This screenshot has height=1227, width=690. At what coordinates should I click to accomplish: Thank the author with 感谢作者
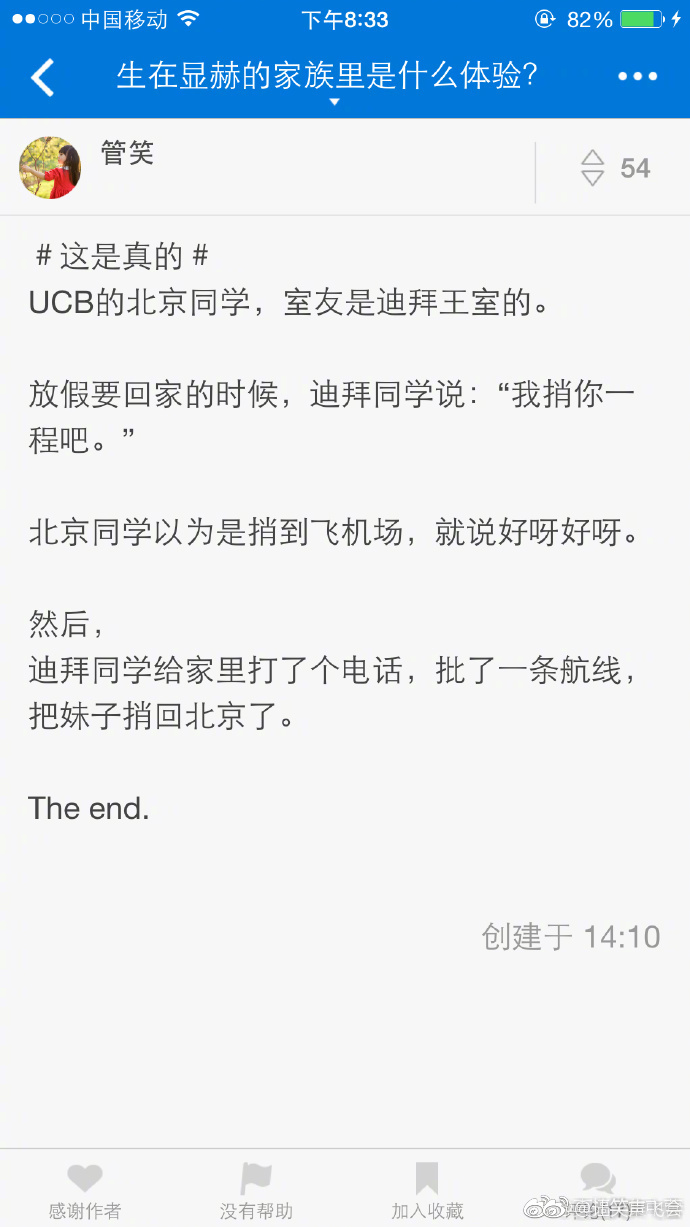(x=85, y=1191)
